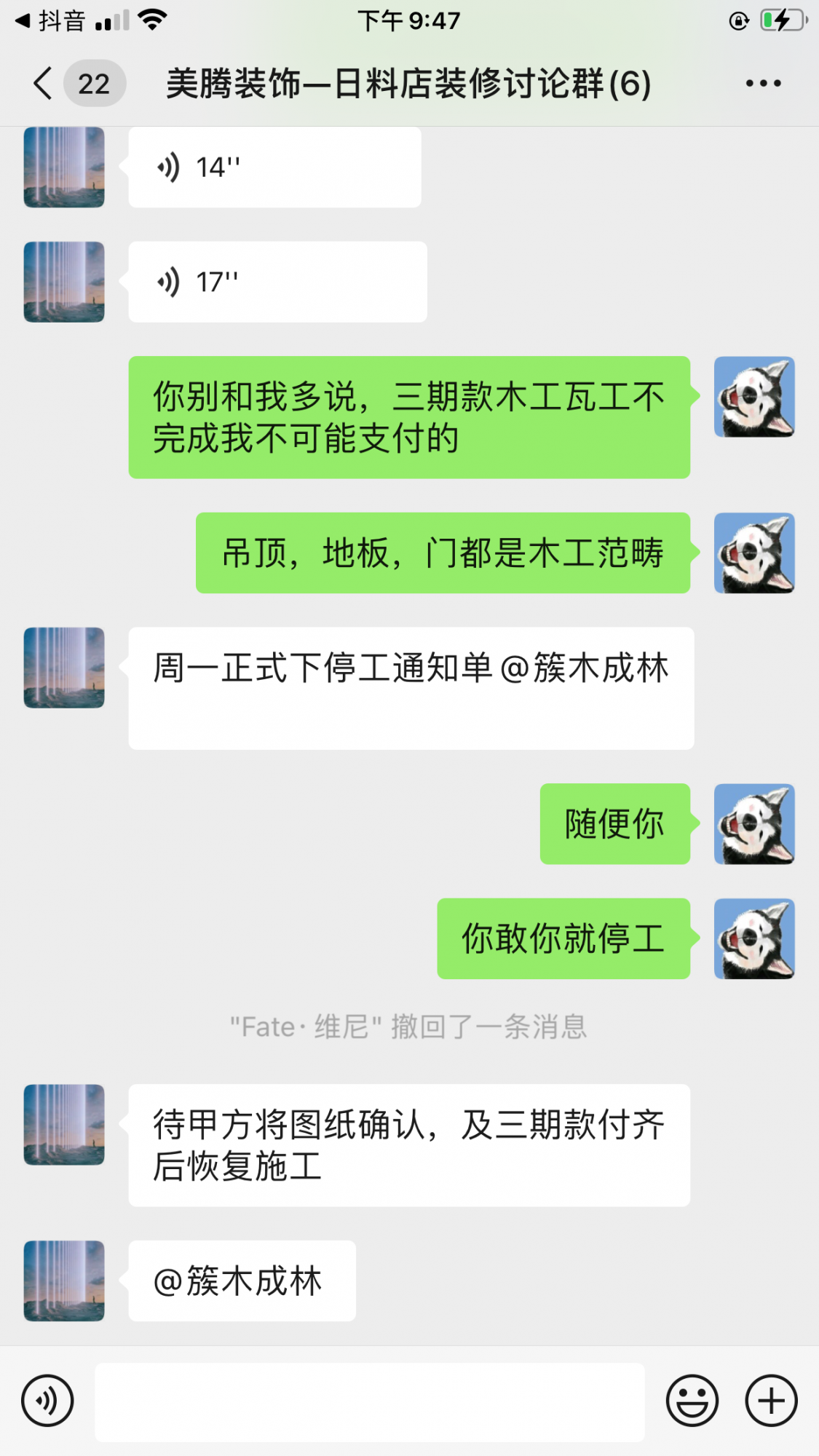819x1456 pixels.
Task: Open the group chat overflow menu
Action: 763,83
